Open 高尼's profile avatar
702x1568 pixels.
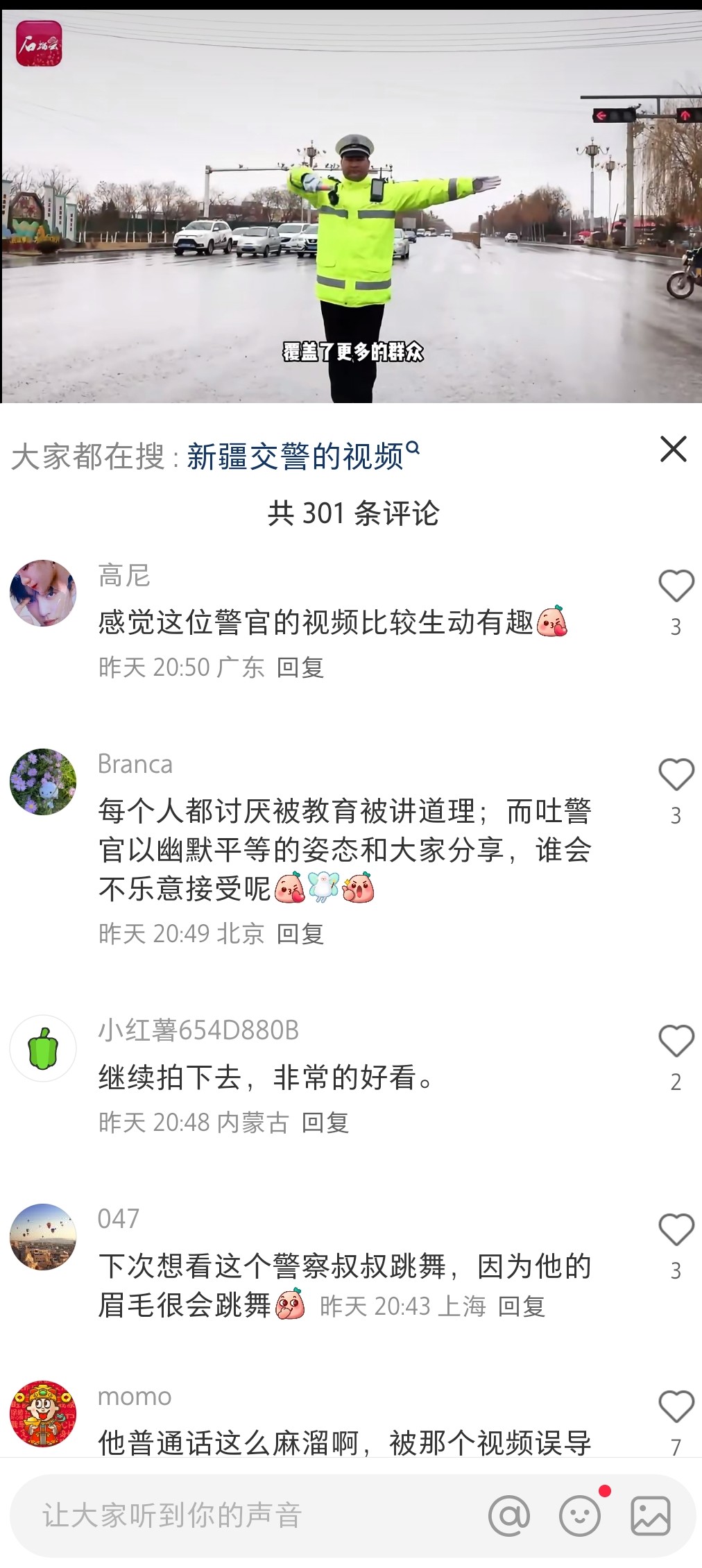pos(43,593)
